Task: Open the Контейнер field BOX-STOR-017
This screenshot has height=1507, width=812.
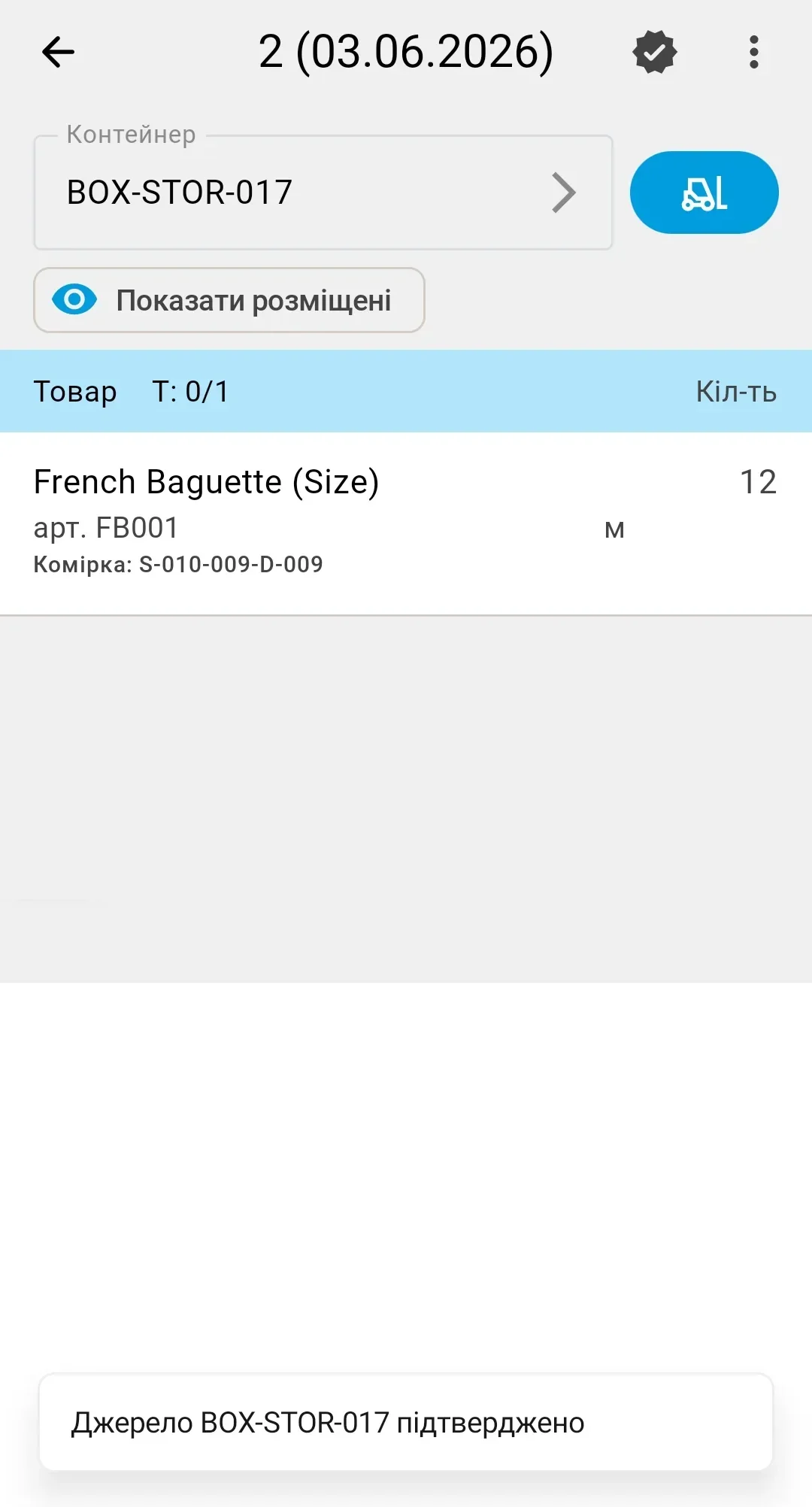Action: 323,193
